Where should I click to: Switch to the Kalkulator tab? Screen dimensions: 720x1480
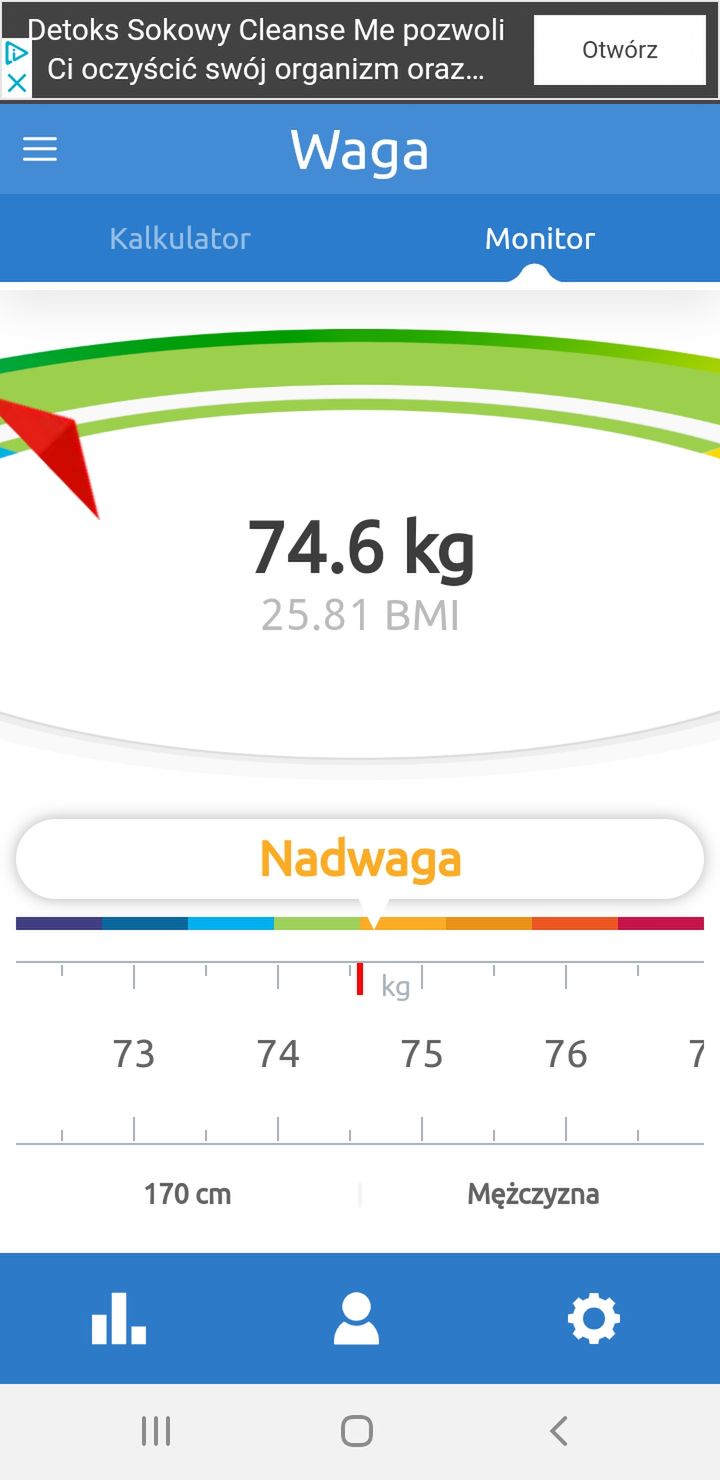click(180, 238)
